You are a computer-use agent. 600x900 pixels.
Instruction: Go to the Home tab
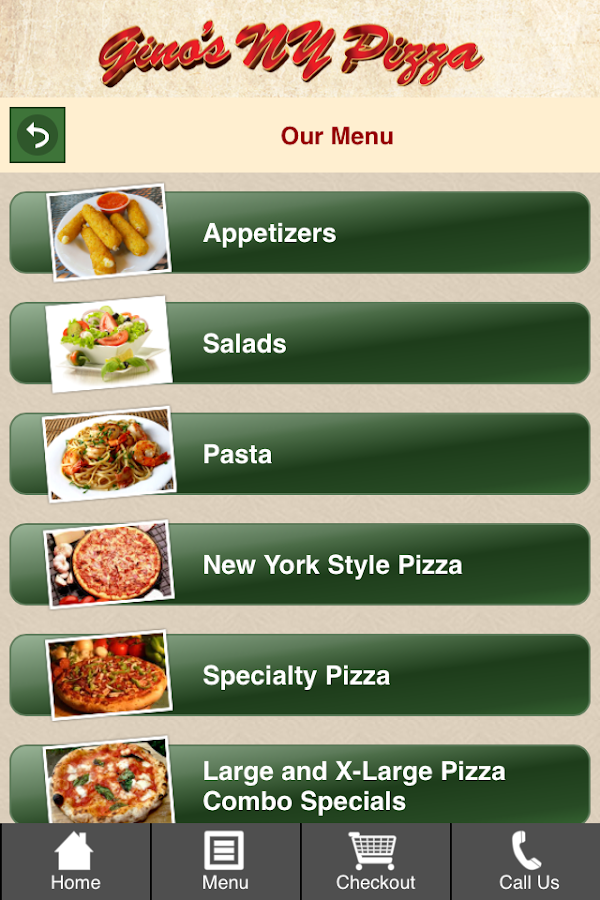(x=75, y=861)
